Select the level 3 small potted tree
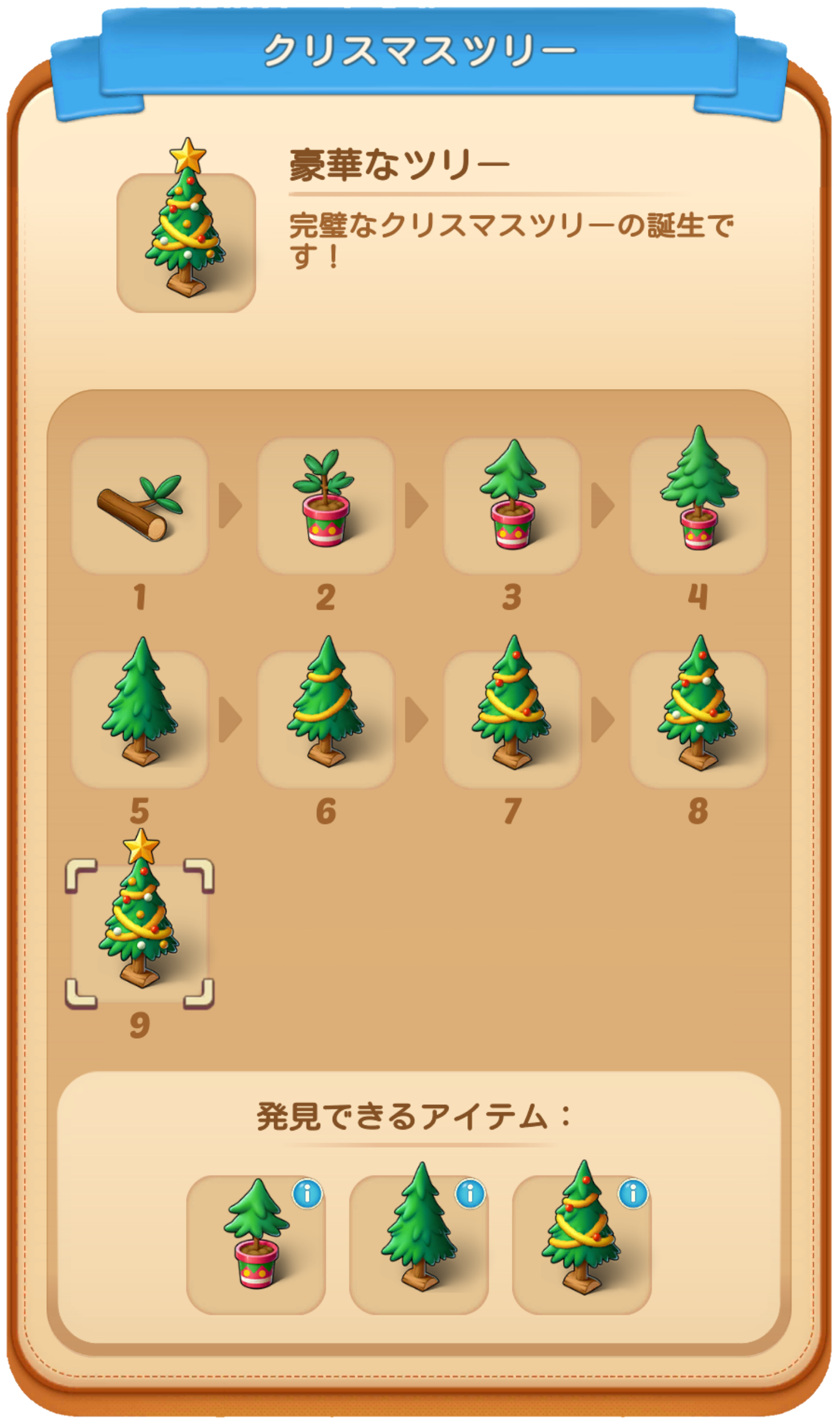This screenshot has height=1424, width=840. (512, 505)
